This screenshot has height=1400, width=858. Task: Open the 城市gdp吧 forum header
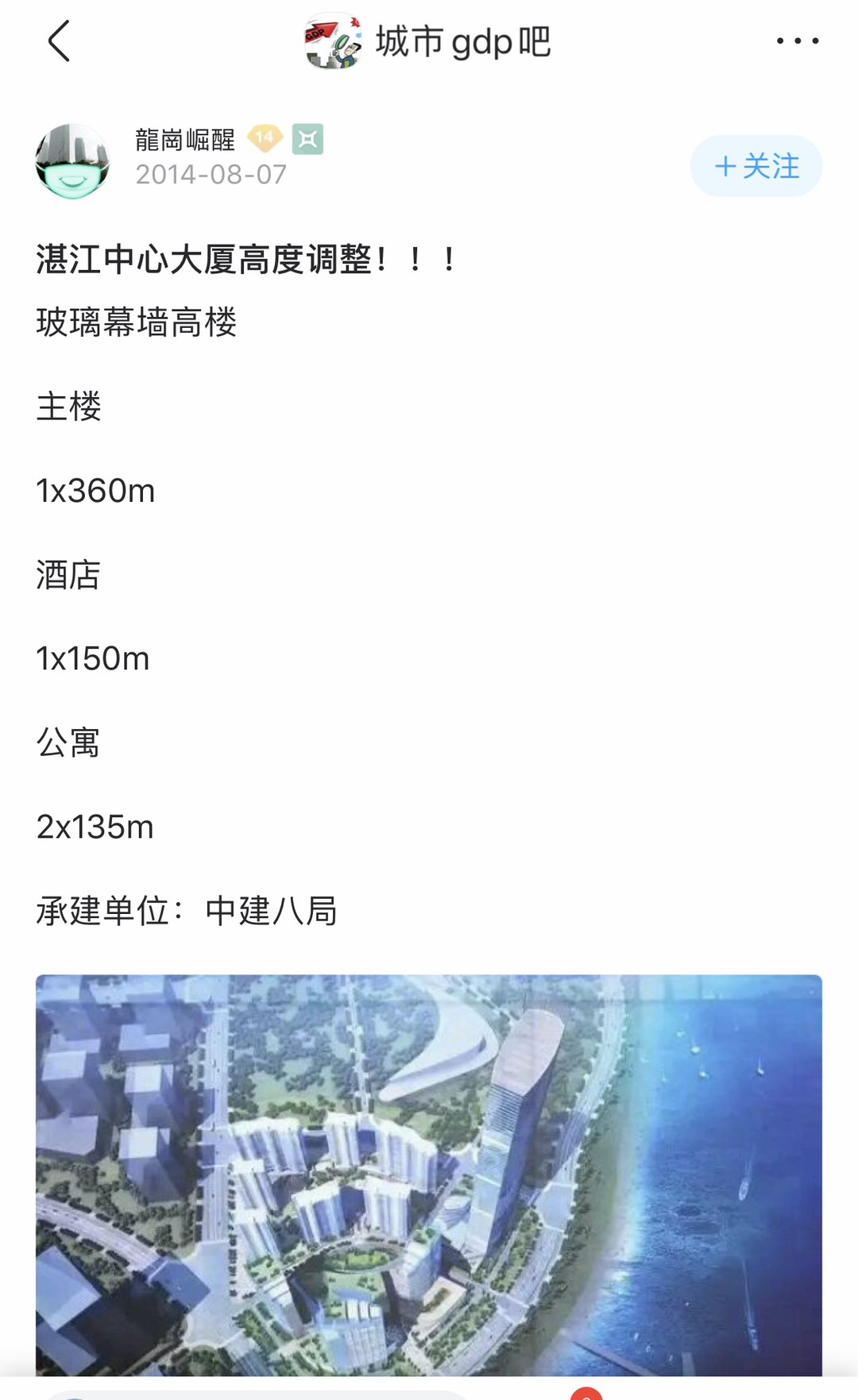429,41
